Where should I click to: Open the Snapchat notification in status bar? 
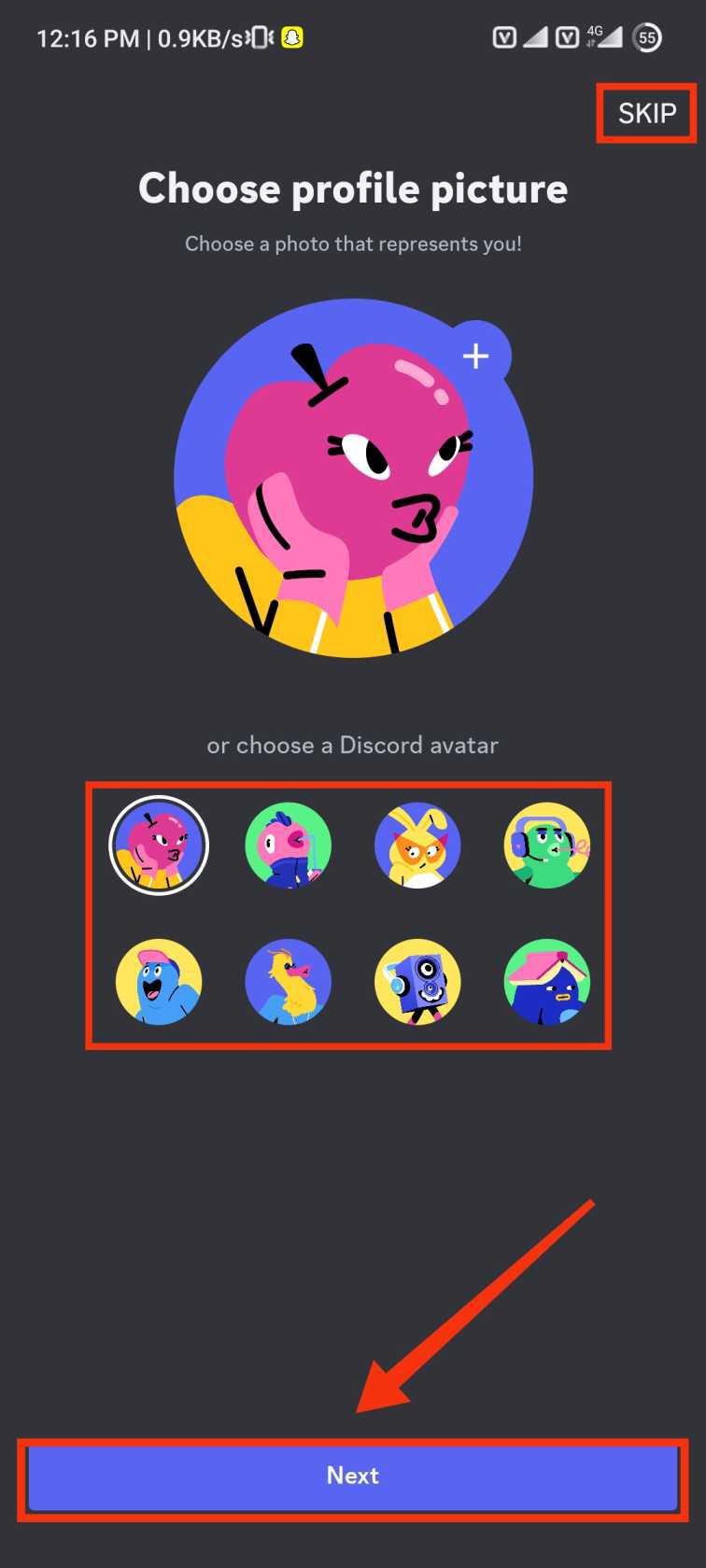(289, 37)
